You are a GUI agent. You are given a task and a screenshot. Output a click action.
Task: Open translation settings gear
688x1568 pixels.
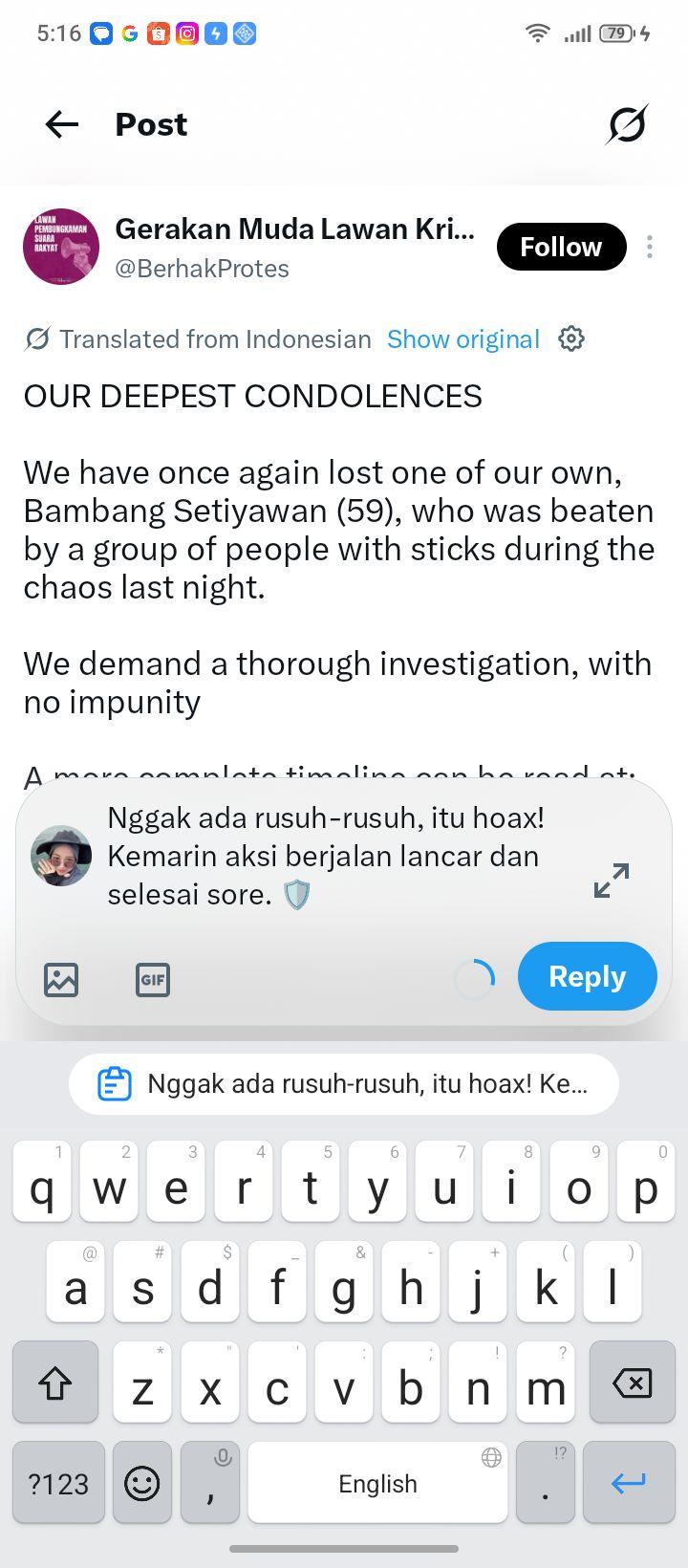pos(571,338)
